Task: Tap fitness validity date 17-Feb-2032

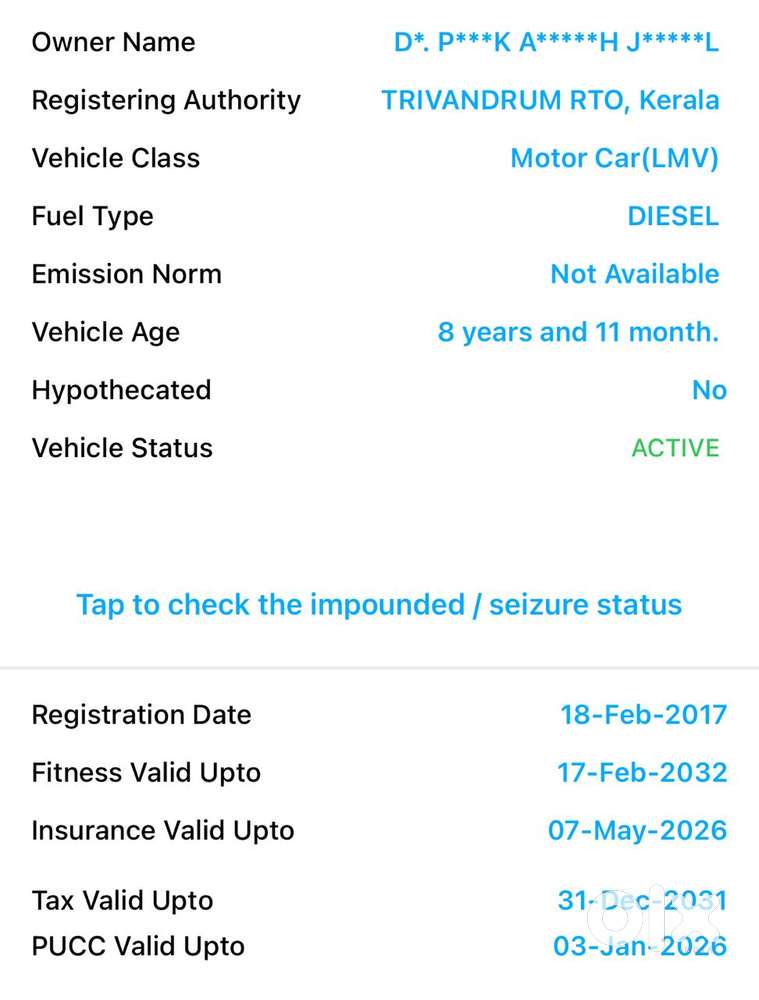Action: tap(642, 773)
